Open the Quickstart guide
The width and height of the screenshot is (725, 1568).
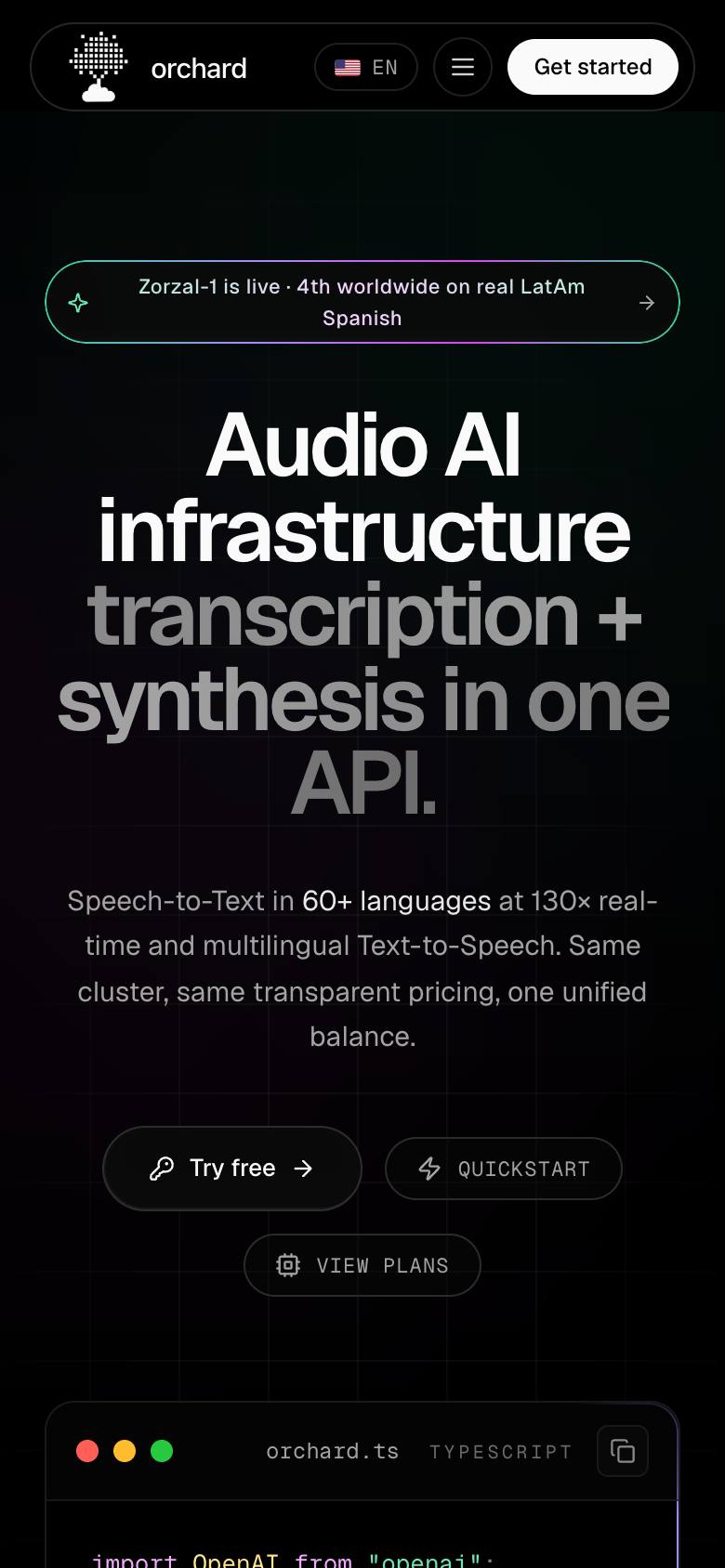pos(504,1169)
